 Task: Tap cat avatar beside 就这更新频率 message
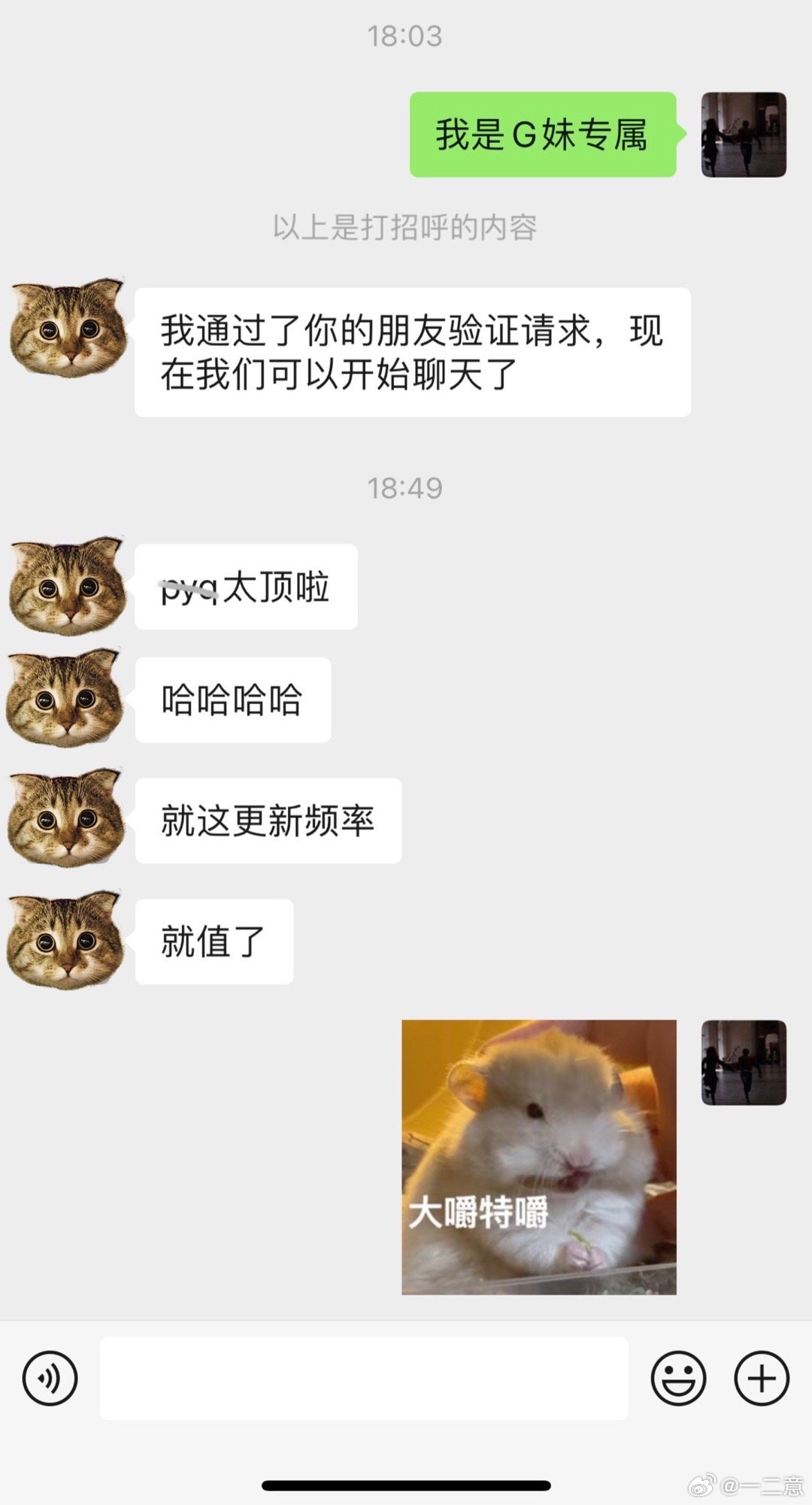pos(66,819)
